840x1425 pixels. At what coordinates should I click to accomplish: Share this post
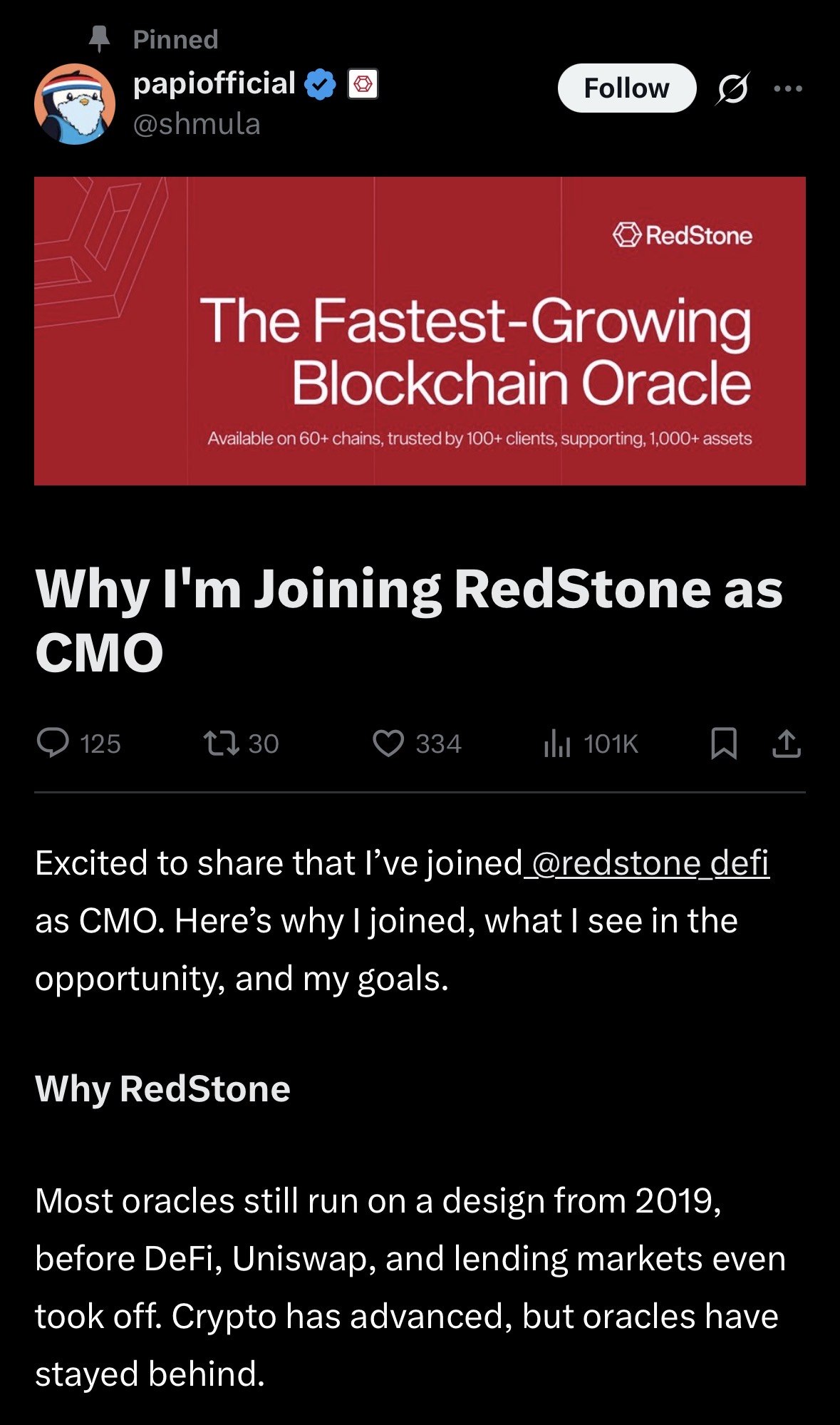click(787, 743)
